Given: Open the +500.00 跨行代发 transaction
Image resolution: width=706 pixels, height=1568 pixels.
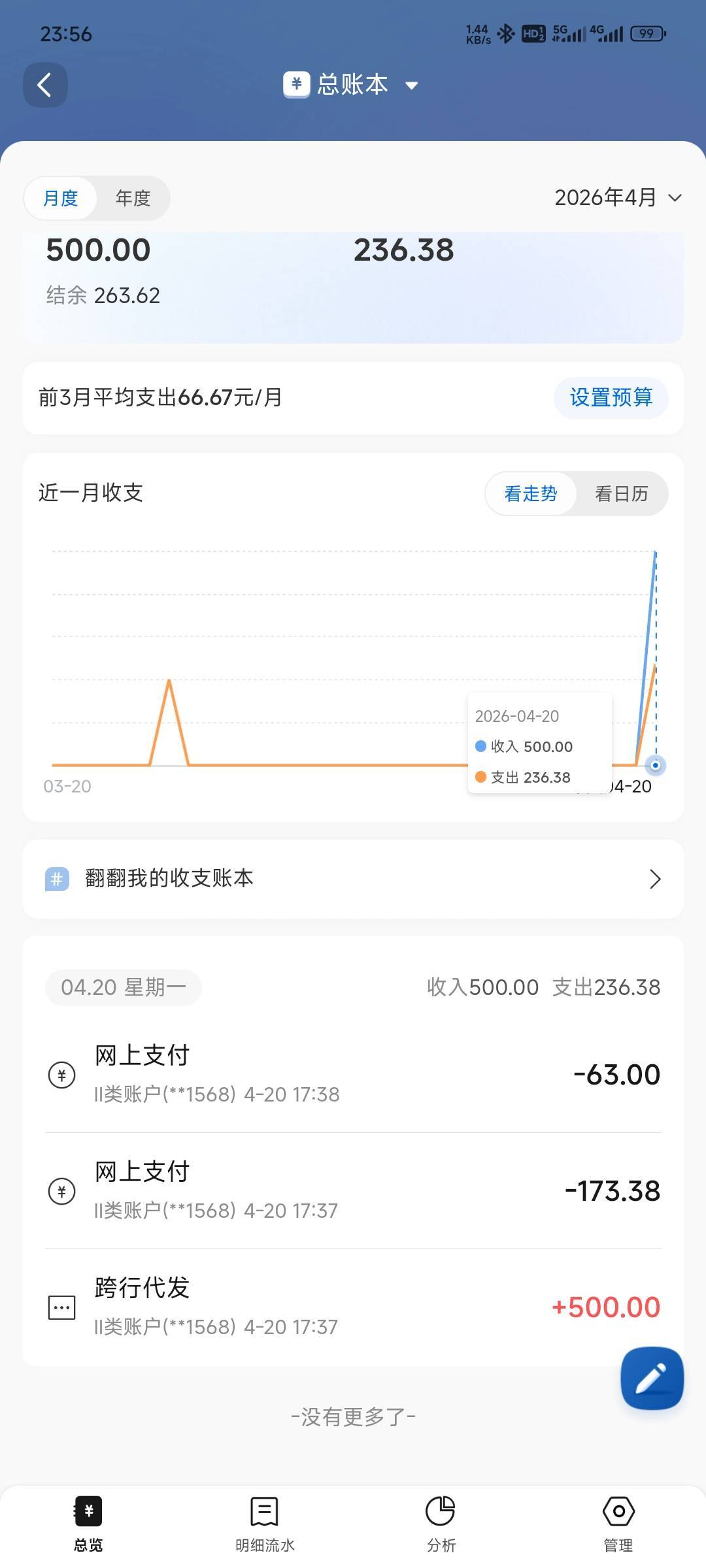Looking at the screenshot, I should coord(353,1307).
